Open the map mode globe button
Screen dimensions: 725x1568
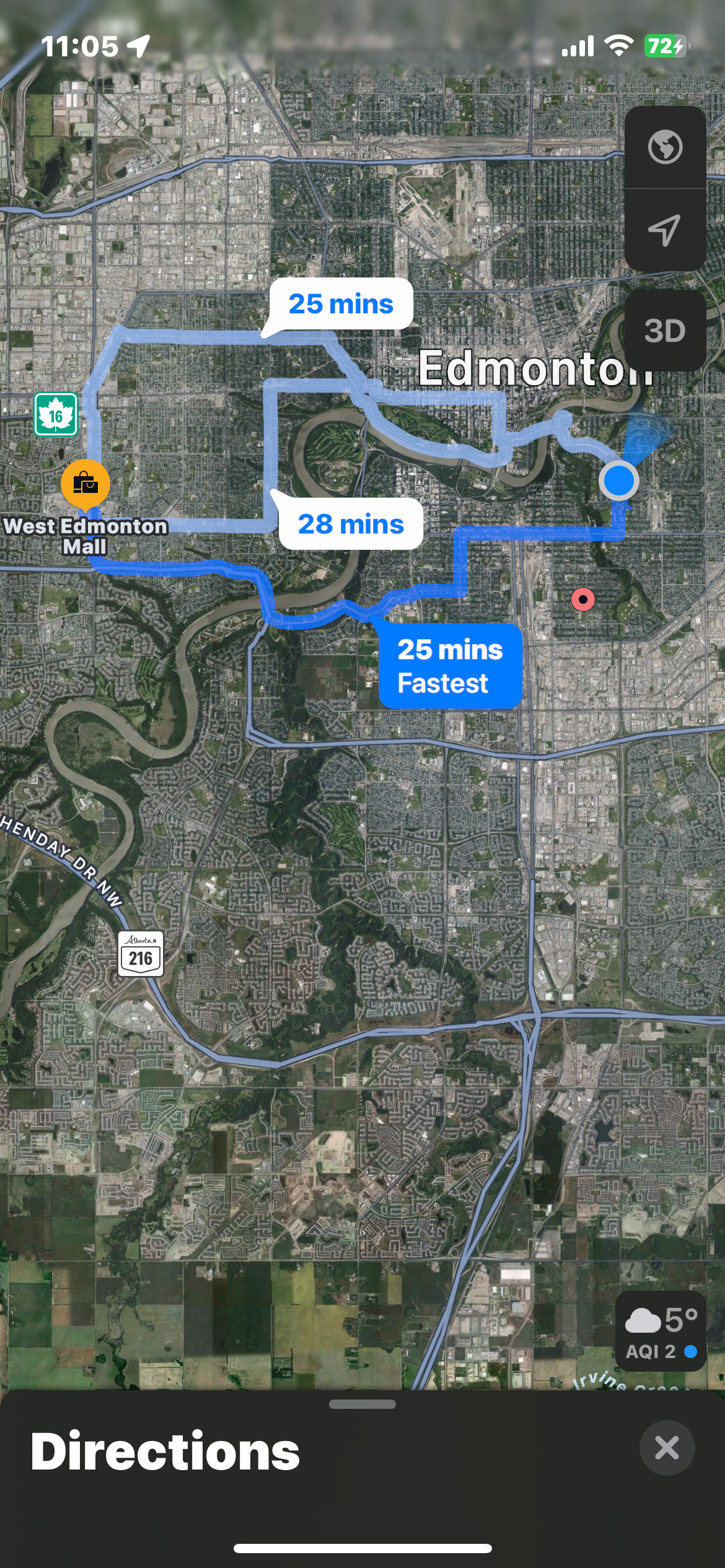pos(665,147)
